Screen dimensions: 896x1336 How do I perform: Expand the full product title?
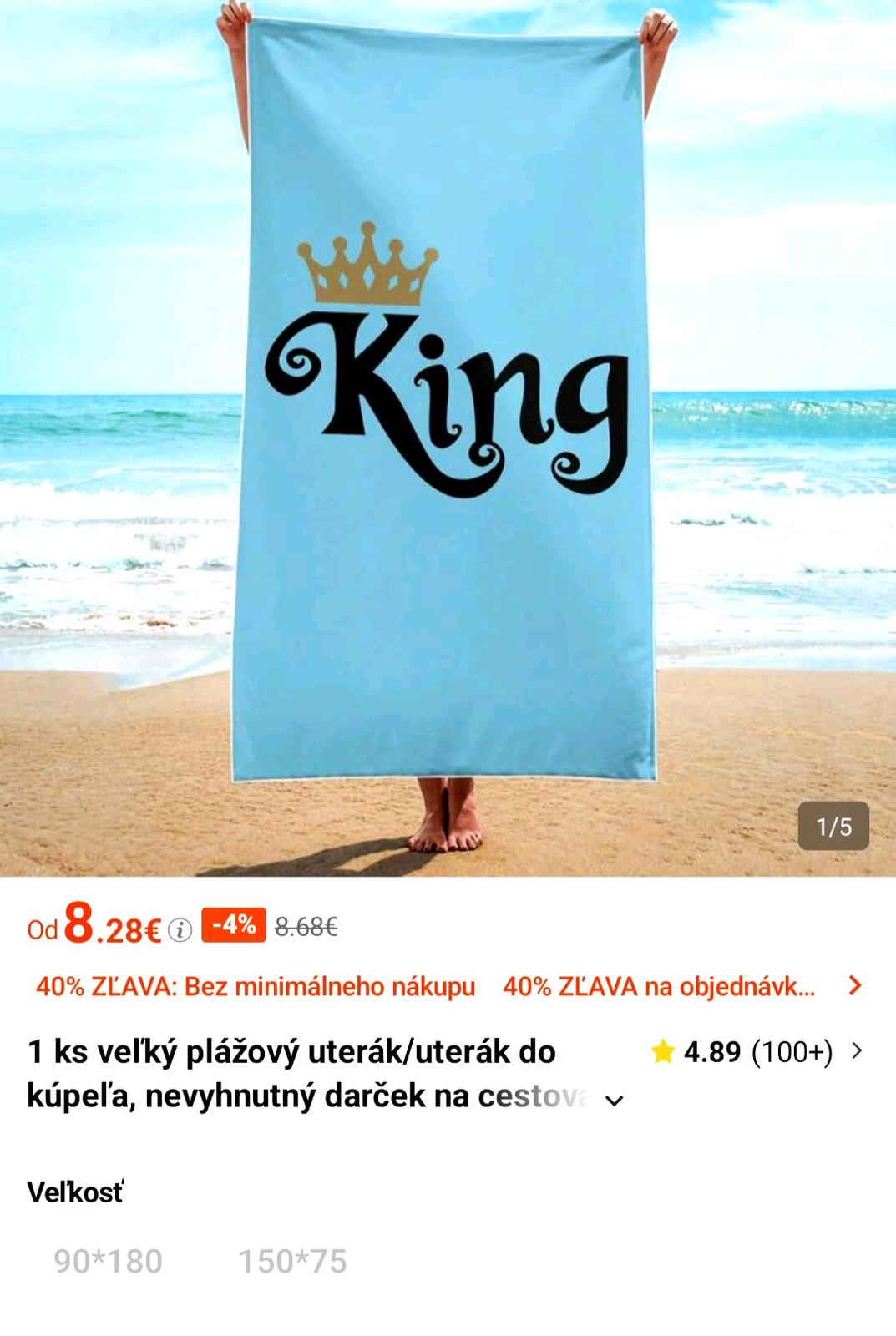tap(615, 1101)
